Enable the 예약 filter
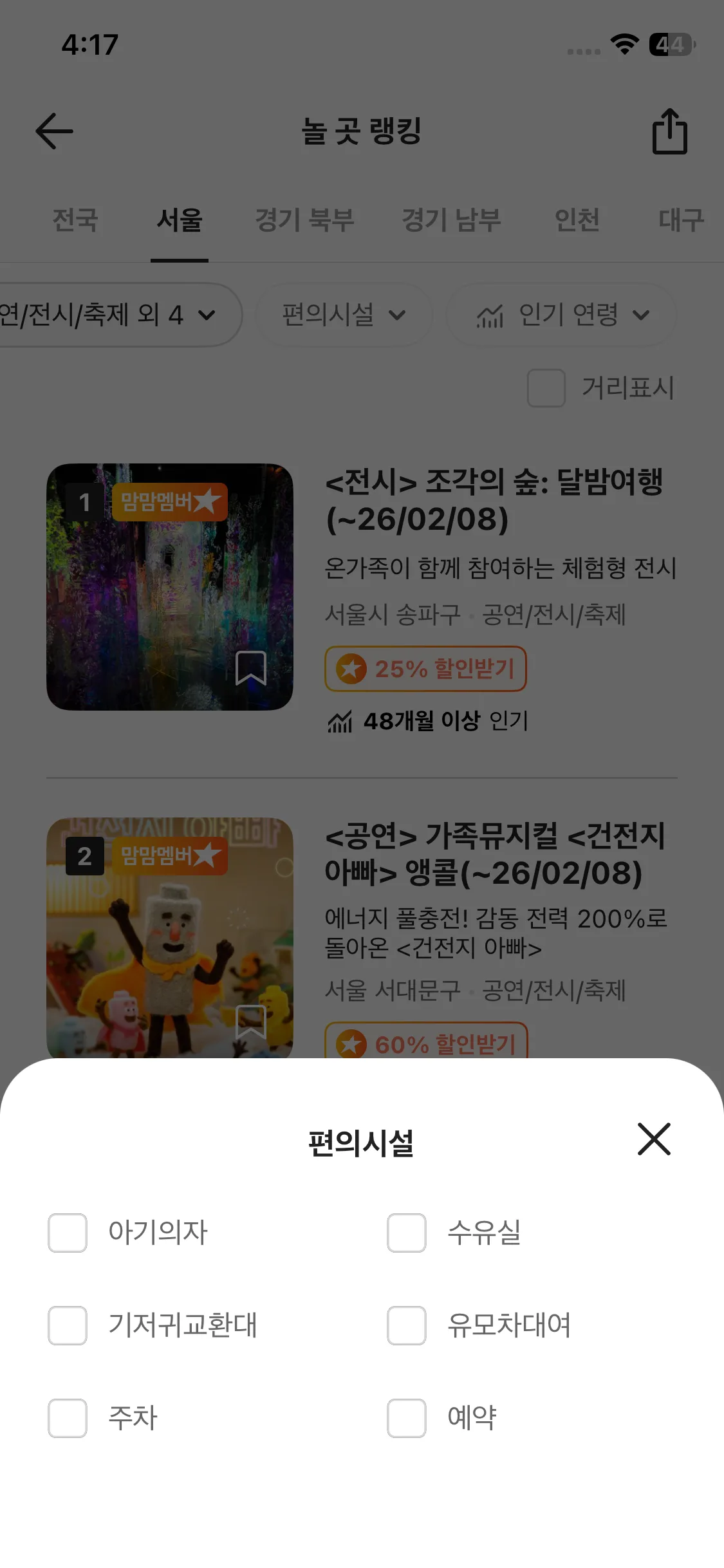 click(x=407, y=1418)
